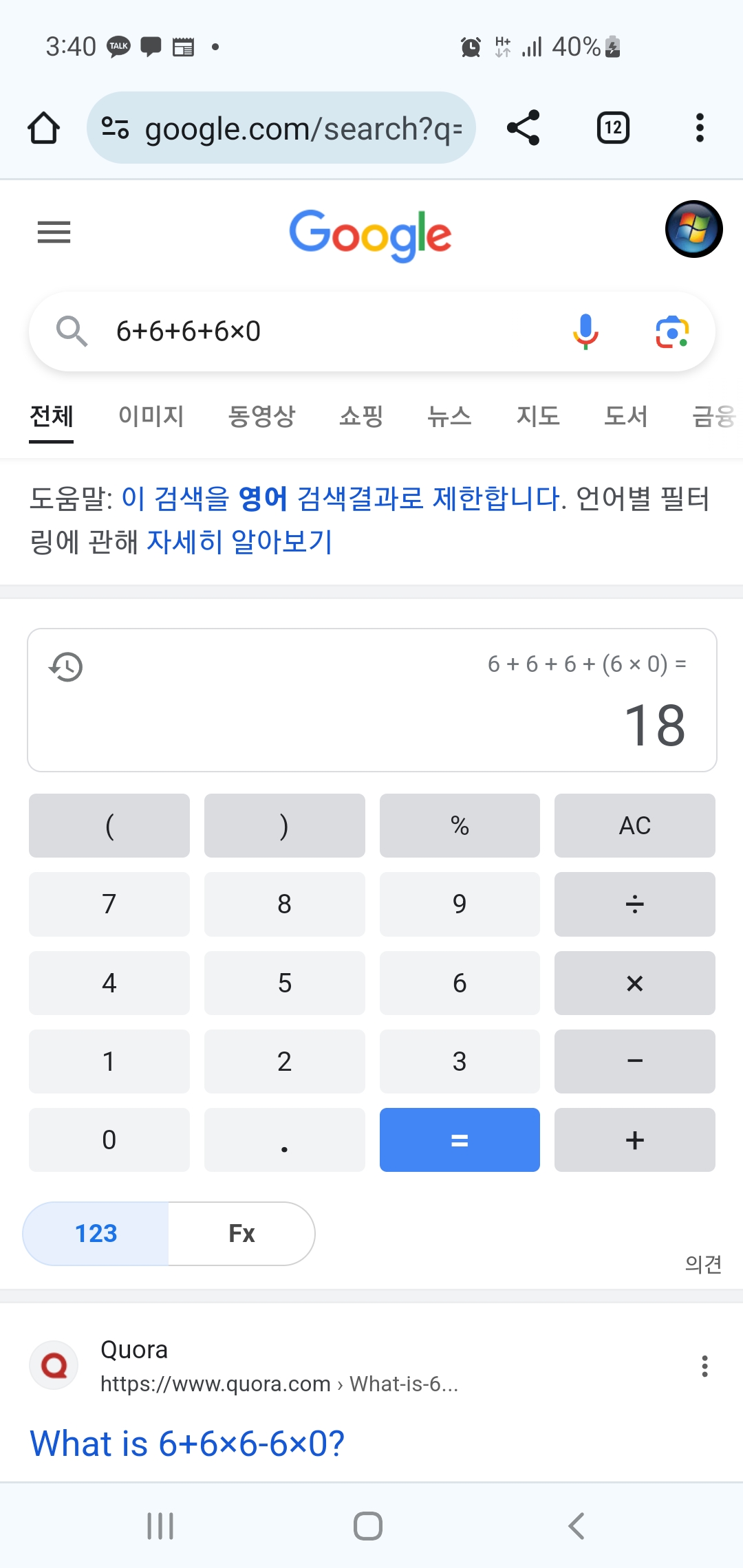Switch to the 동영상 tab
This screenshot has width=743, height=1568.
261,416
